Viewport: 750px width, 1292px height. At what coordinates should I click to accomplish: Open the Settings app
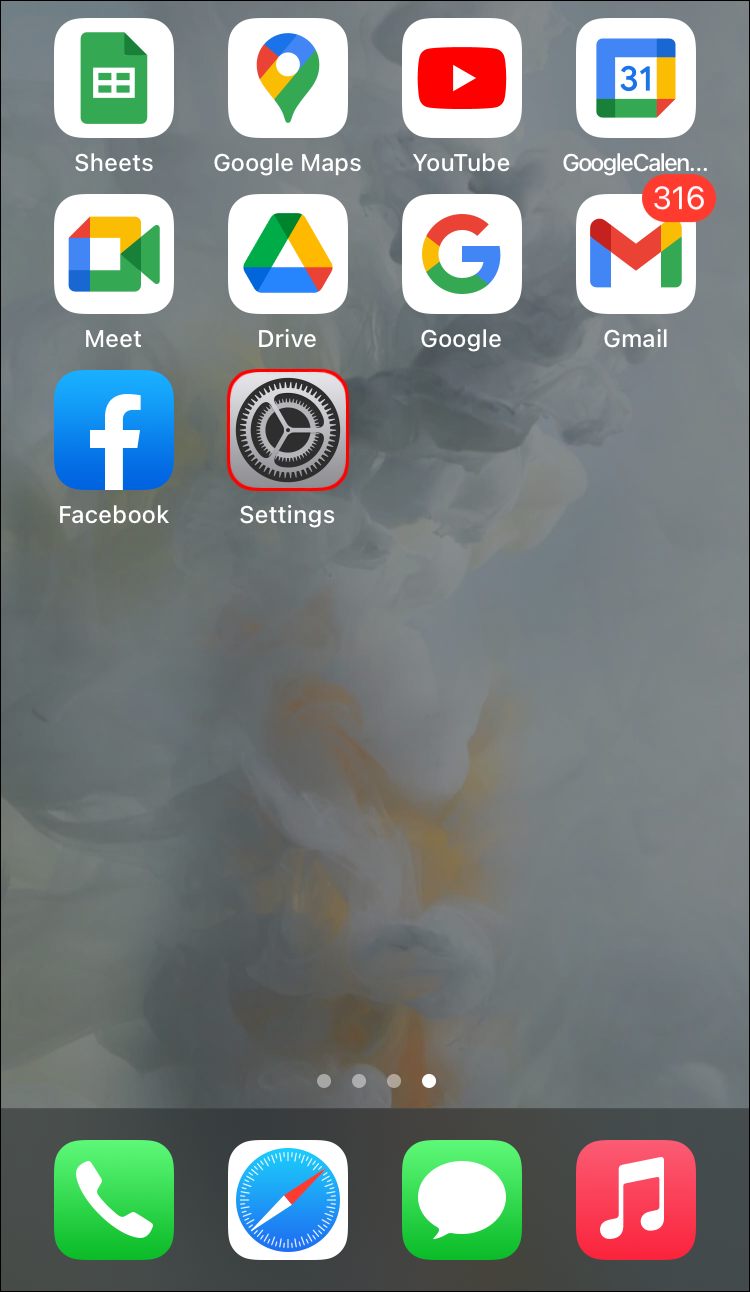288,430
